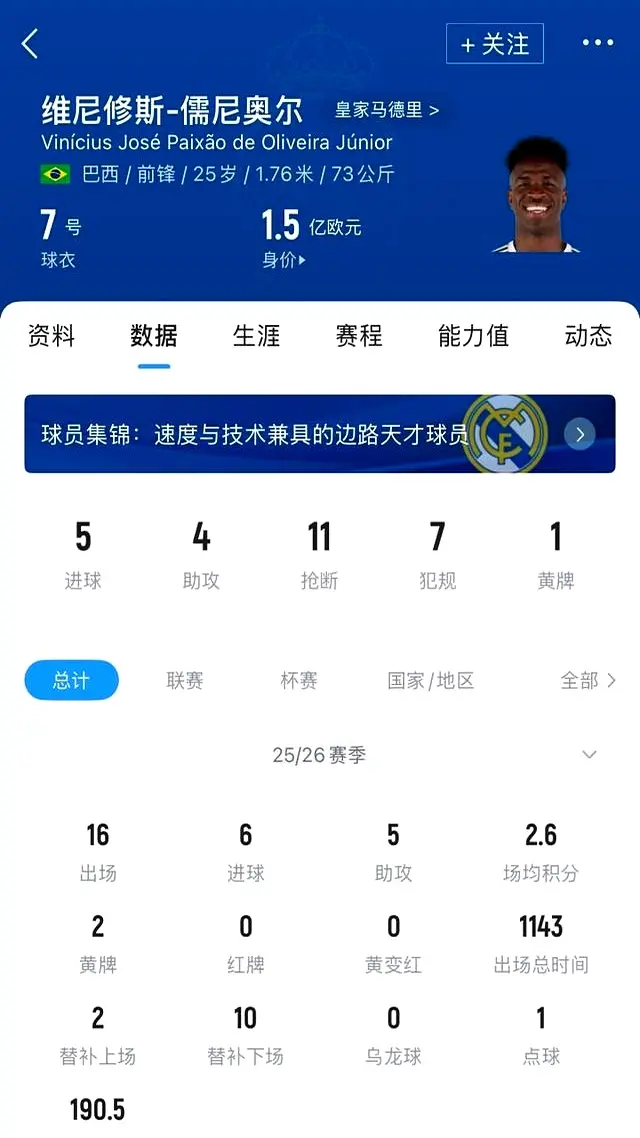Select the 总计 filter chip
This screenshot has width=640, height=1138.
coord(71,681)
